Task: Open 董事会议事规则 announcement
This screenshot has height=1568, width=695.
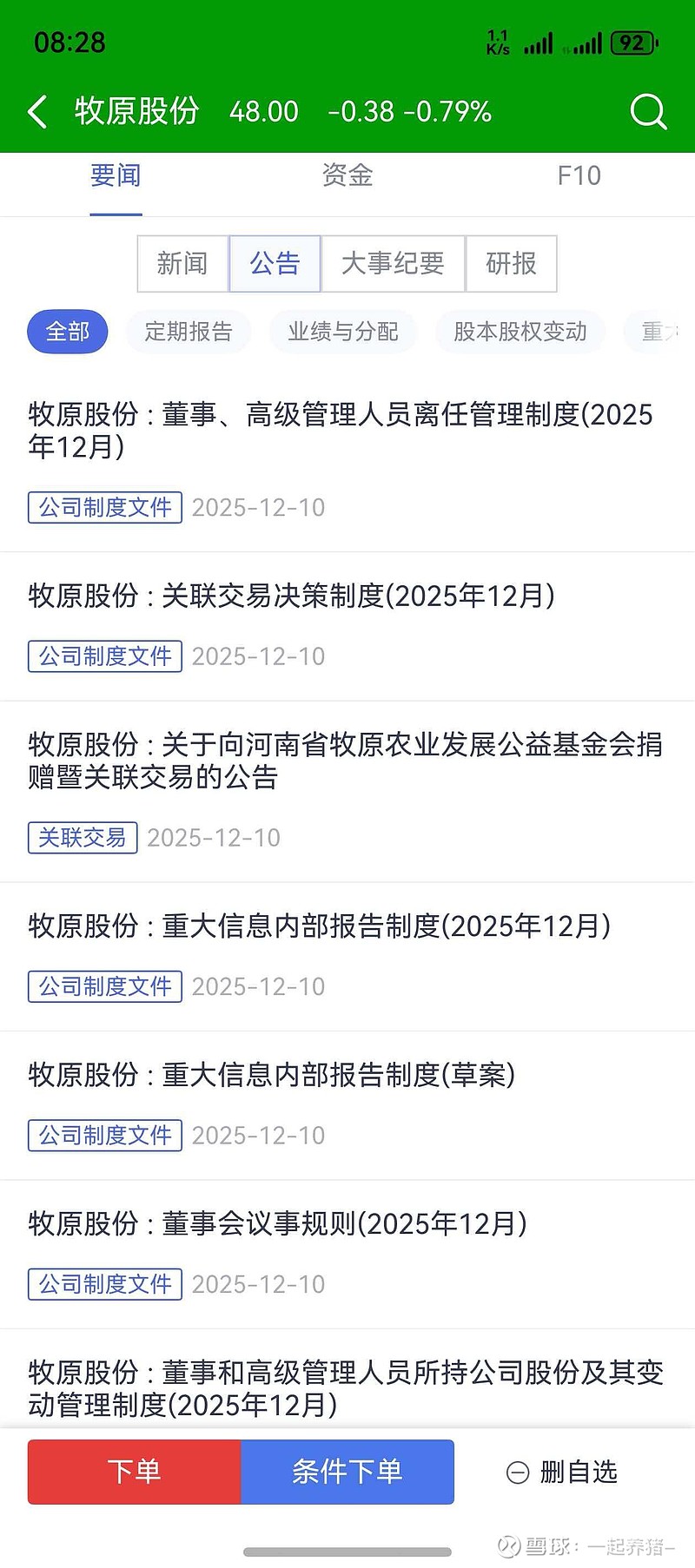Action: point(277,1224)
